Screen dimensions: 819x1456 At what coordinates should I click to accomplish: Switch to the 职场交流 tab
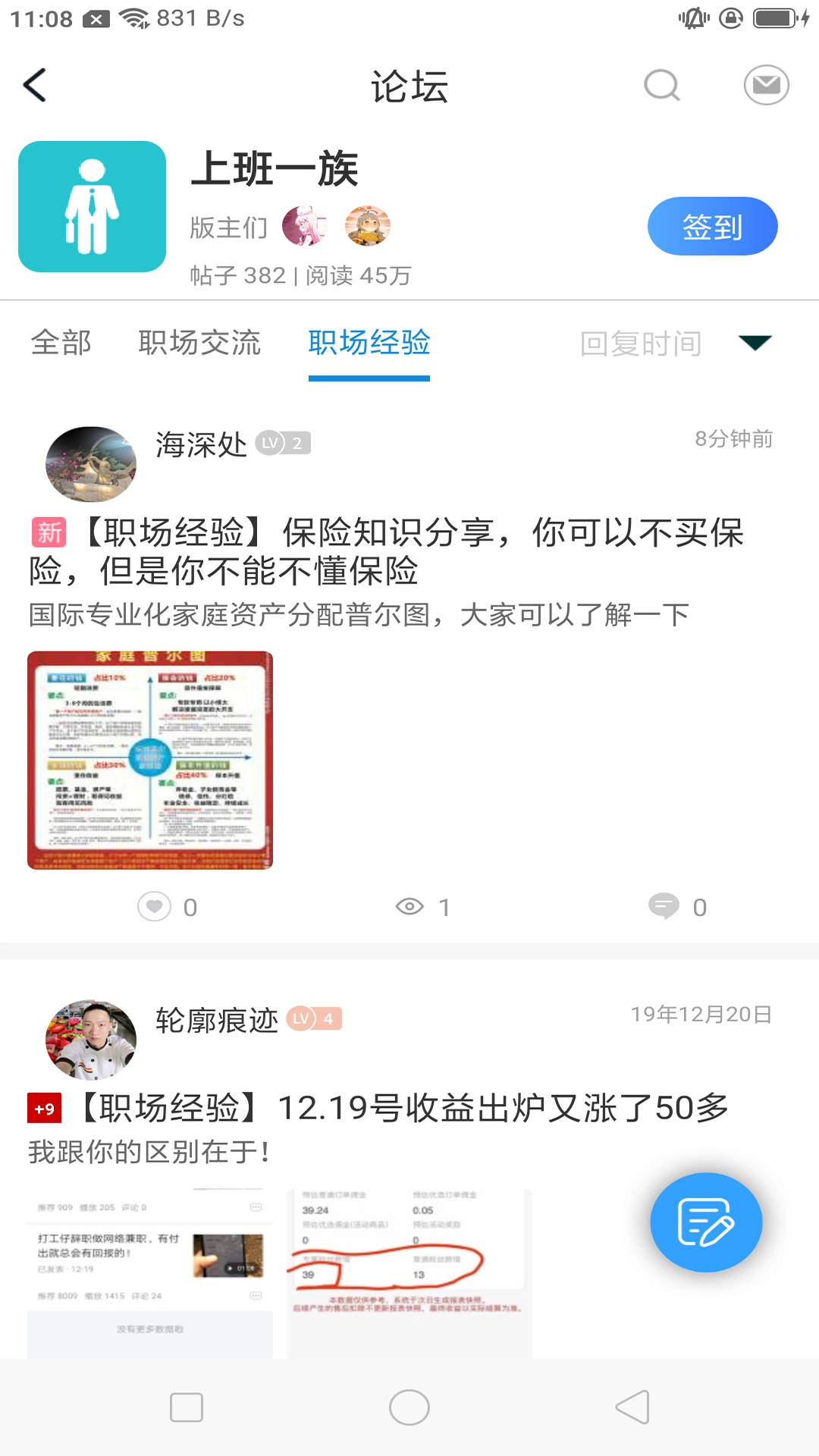[199, 343]
